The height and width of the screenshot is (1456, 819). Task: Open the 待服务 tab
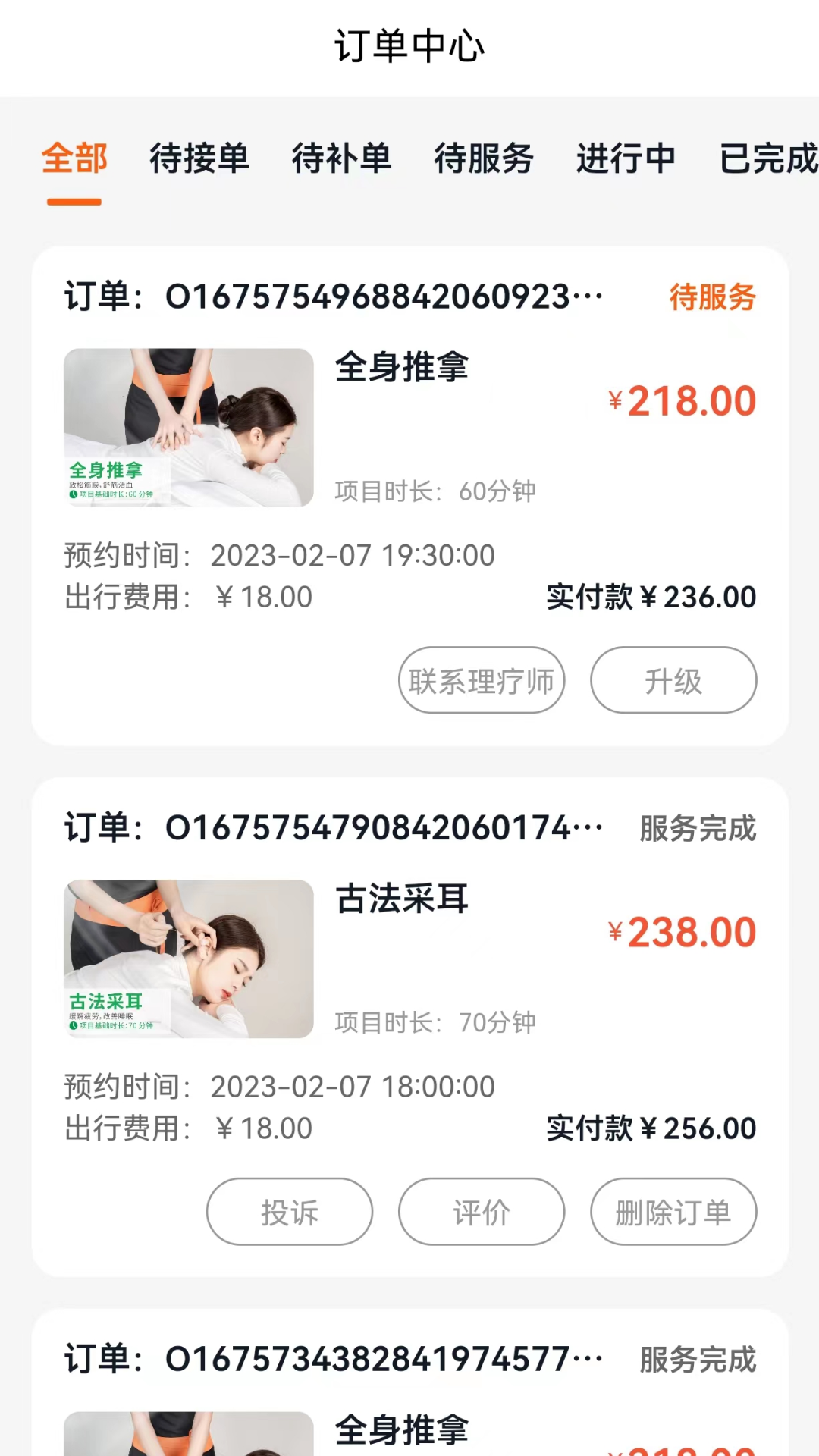coord(484,159)
